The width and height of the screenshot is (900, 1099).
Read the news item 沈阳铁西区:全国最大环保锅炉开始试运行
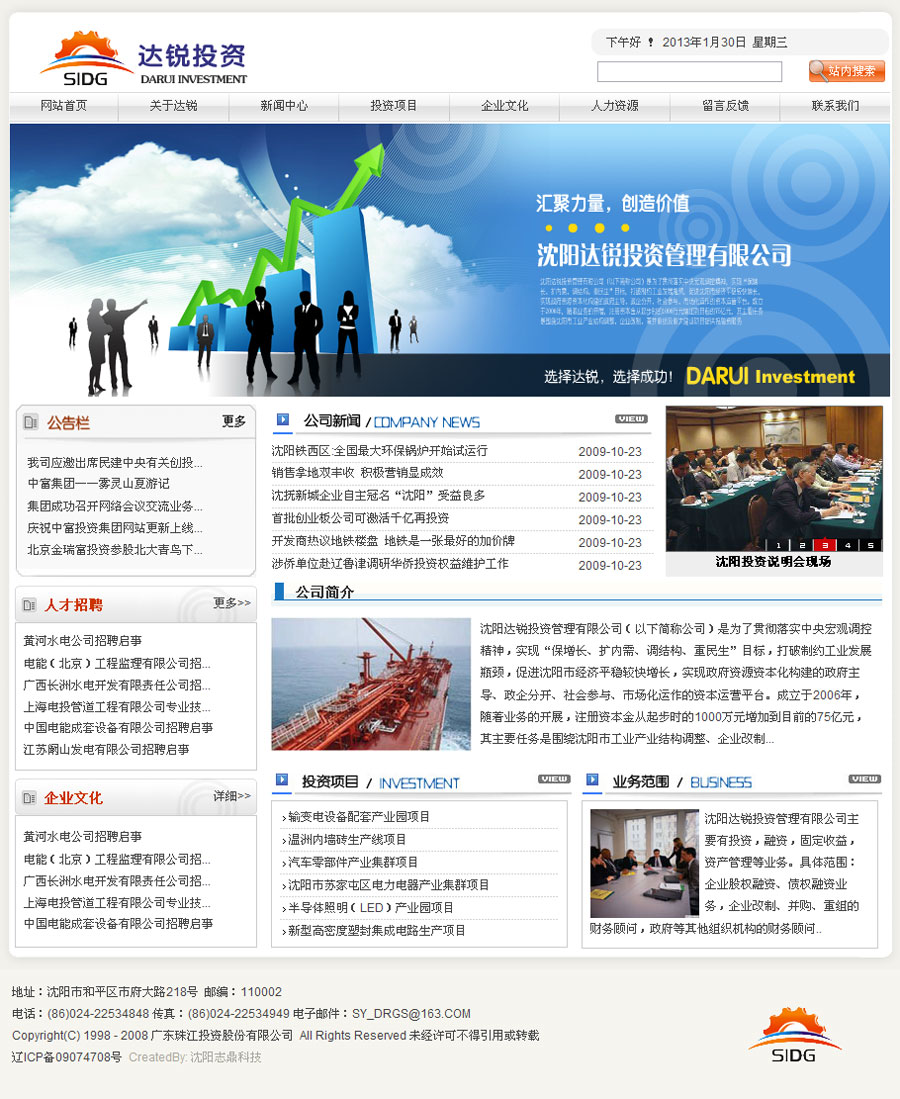[x=380, y=451]
